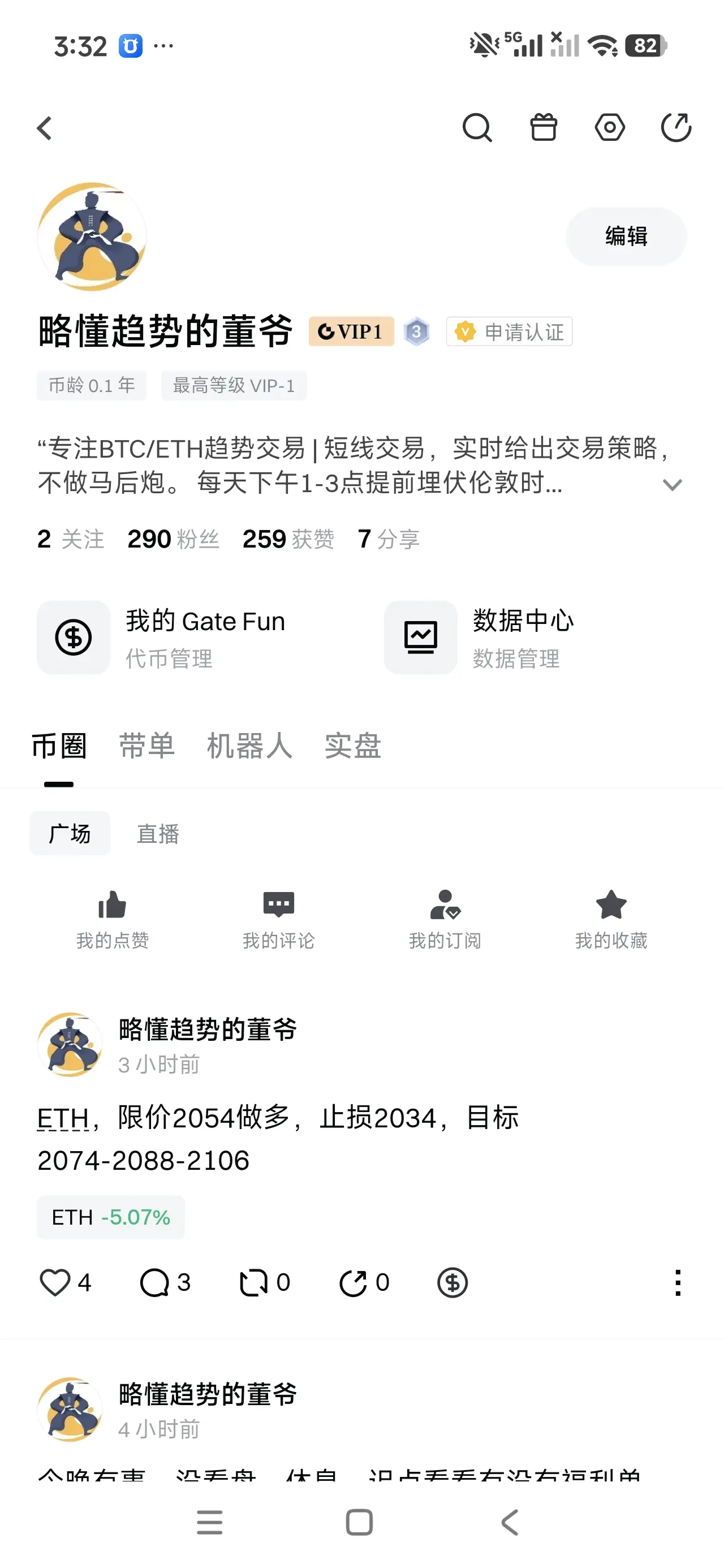Open the three-dot menu on ETH post

678,1283
